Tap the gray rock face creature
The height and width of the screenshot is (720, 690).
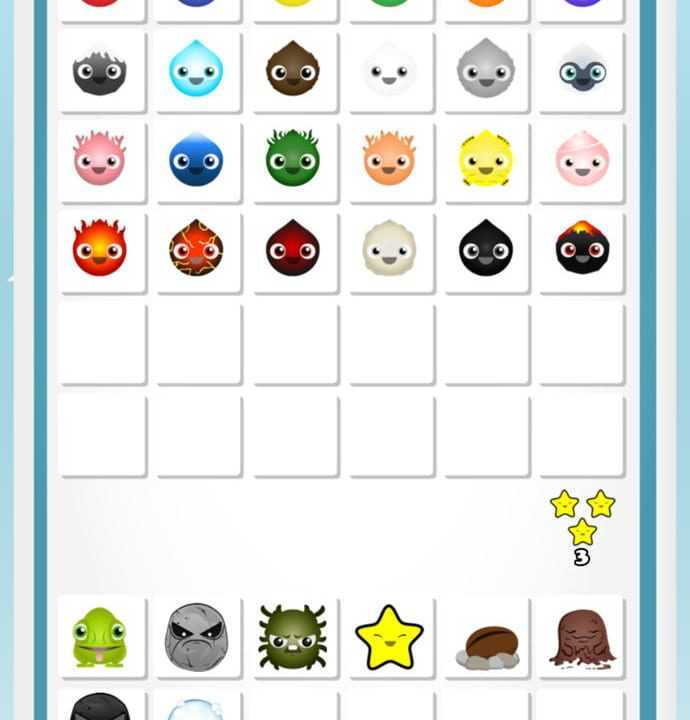coord(196,637)
